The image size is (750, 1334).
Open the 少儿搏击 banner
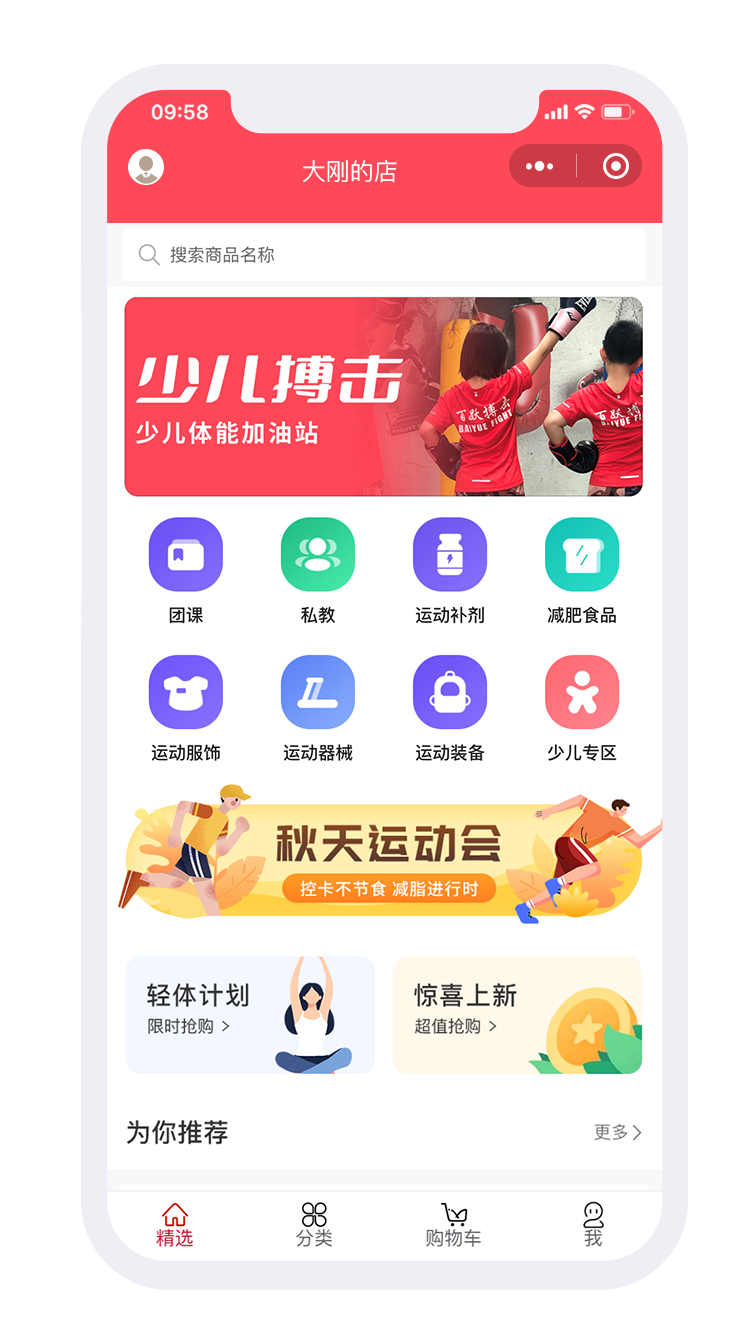pos(384,396)
